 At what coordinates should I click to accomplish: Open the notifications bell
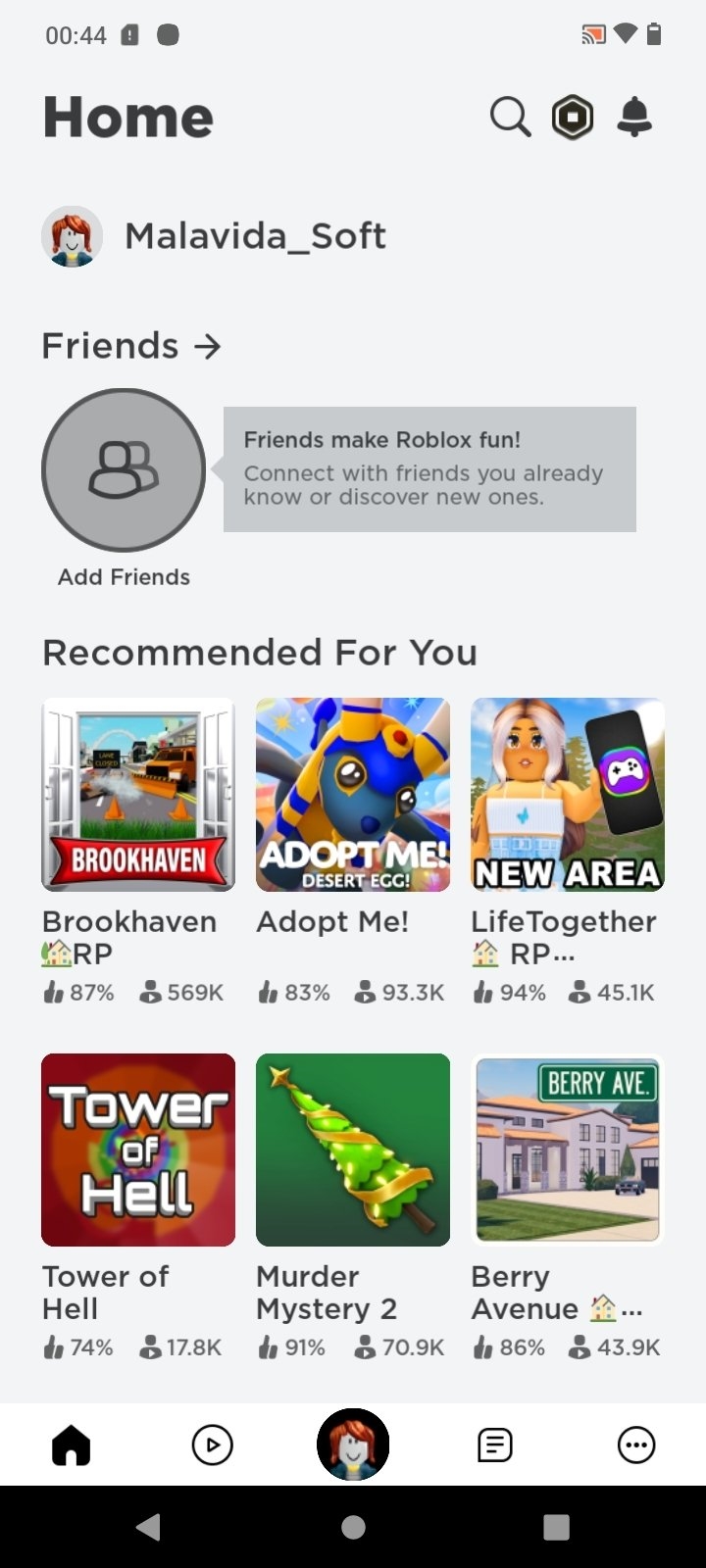point(634,118)
